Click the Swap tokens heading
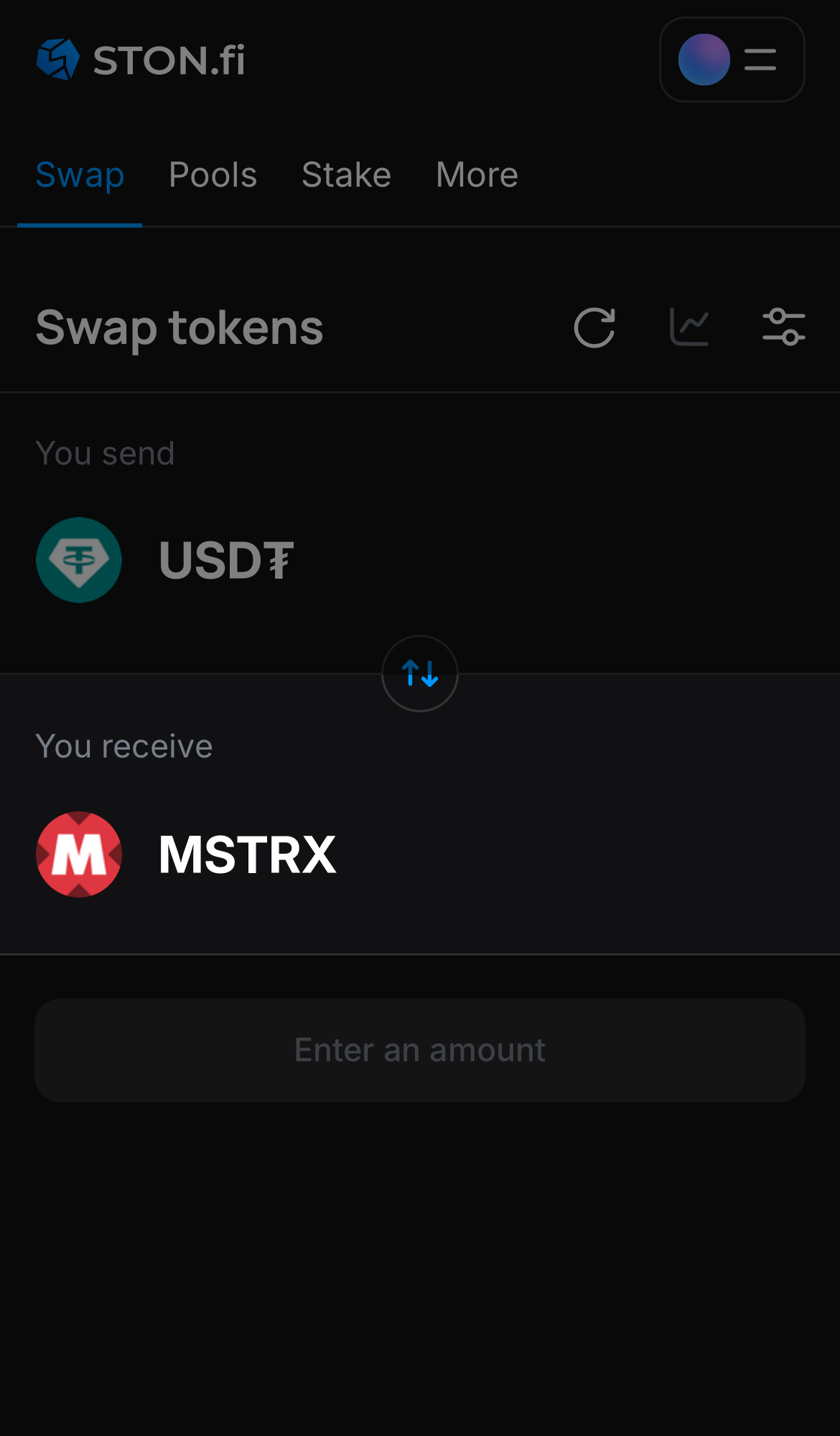 pos(179,327)
